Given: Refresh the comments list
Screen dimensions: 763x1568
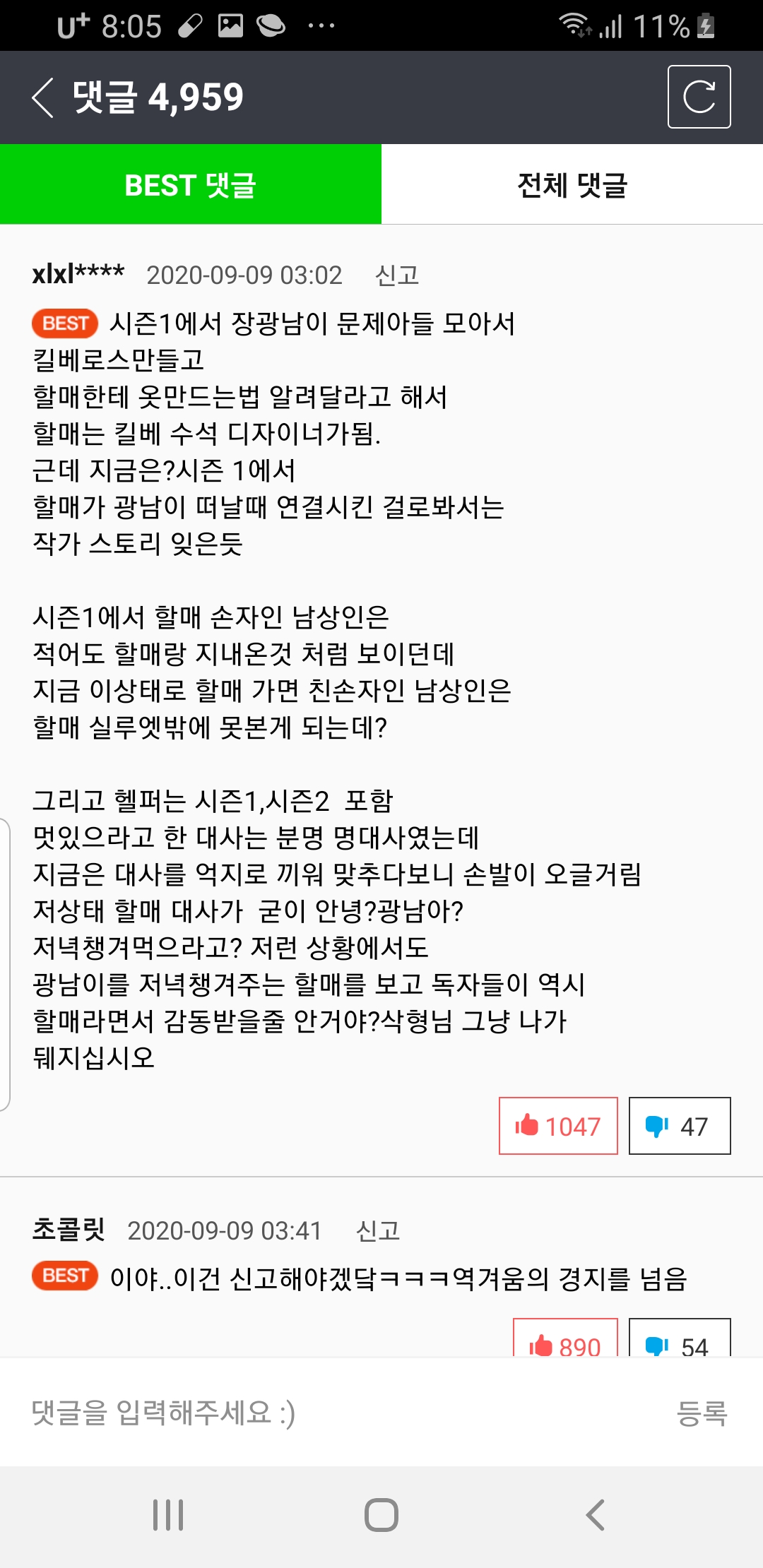Looking at the screenshot, I should (699, 97).
